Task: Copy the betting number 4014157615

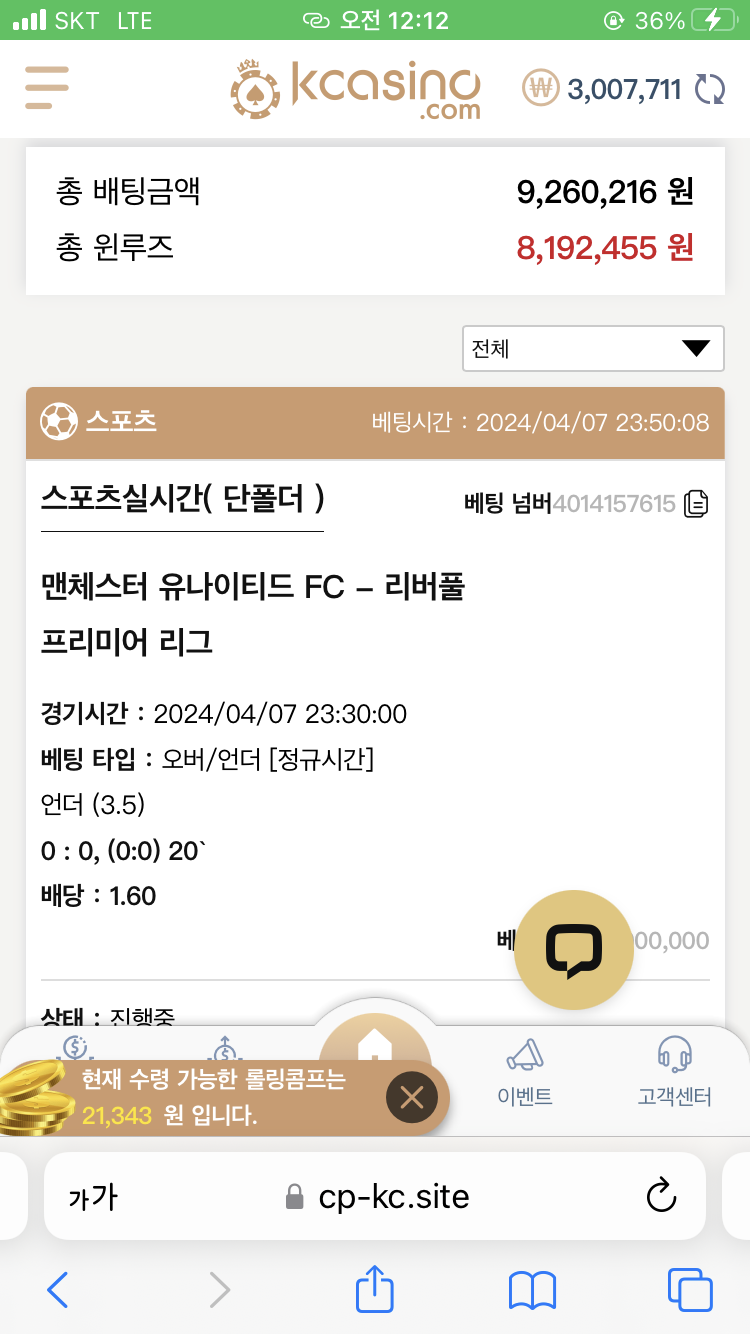Action: (696, 504)
